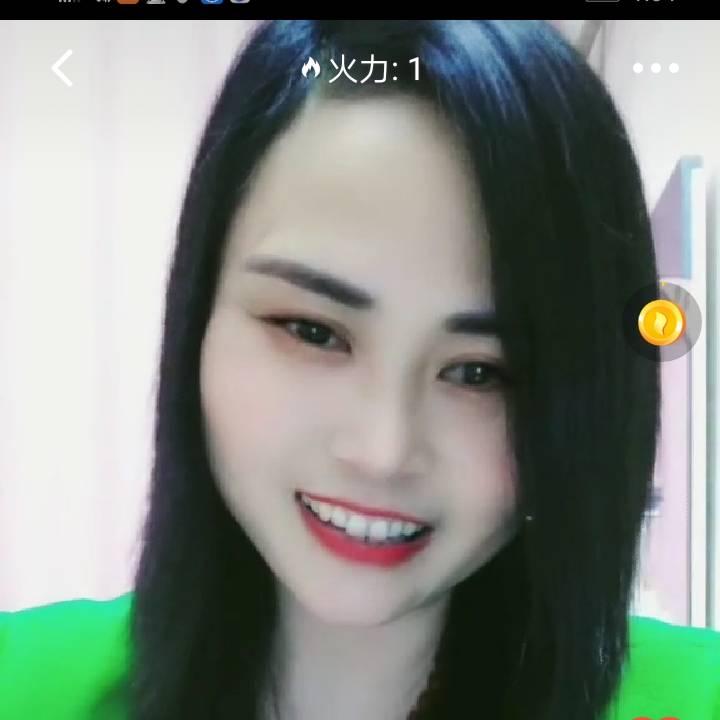Go back using the top-left arrow

pyautogui.click(x=63, y=69)
